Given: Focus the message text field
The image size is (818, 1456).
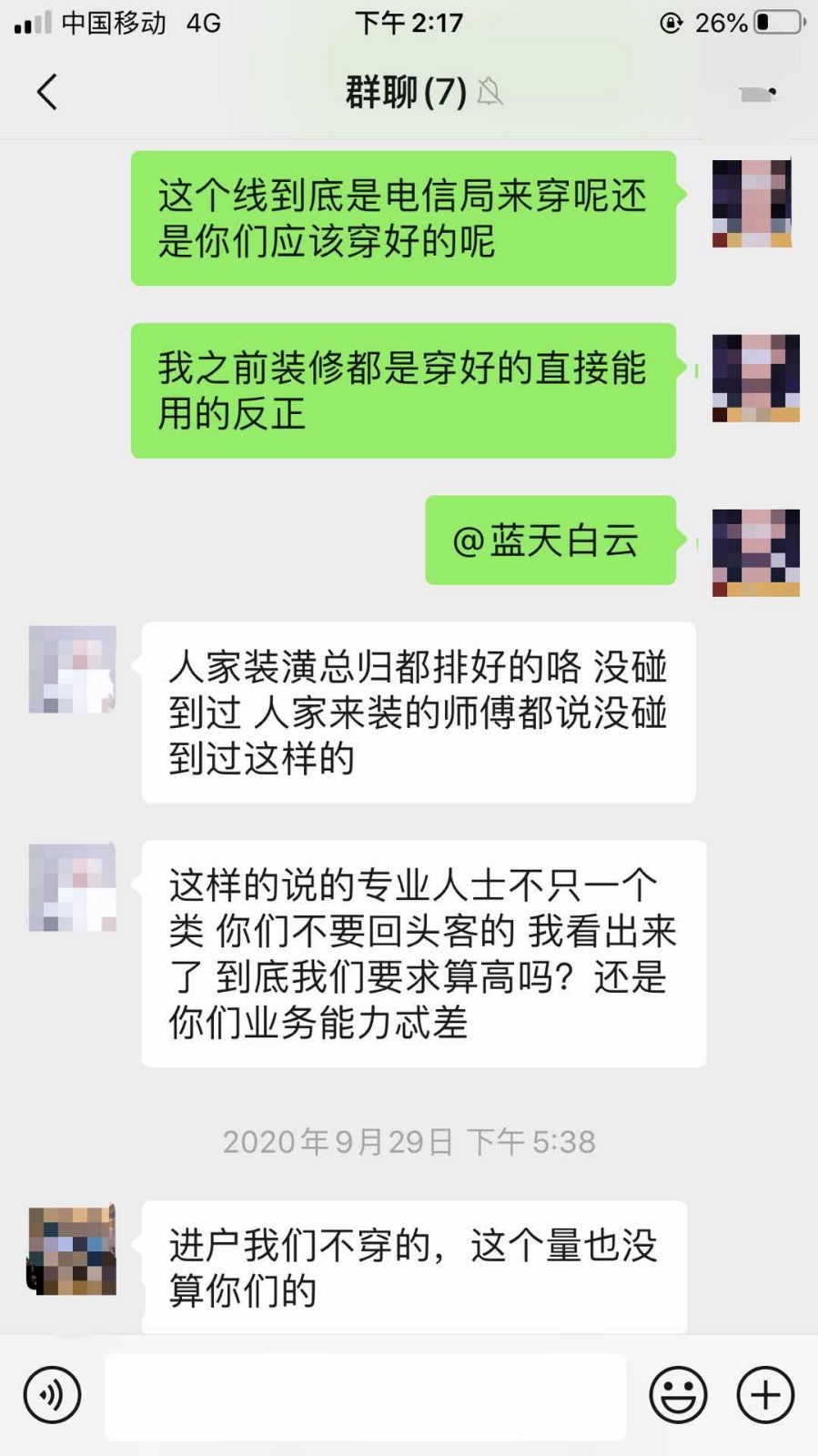Looking at the screenshot, I should coord(366,1396).
